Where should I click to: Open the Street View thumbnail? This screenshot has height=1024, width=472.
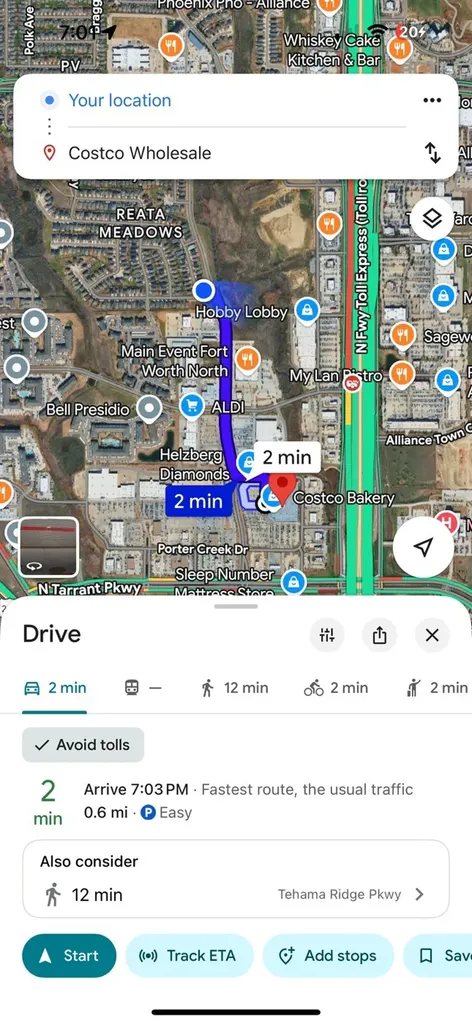coord(49,546)
